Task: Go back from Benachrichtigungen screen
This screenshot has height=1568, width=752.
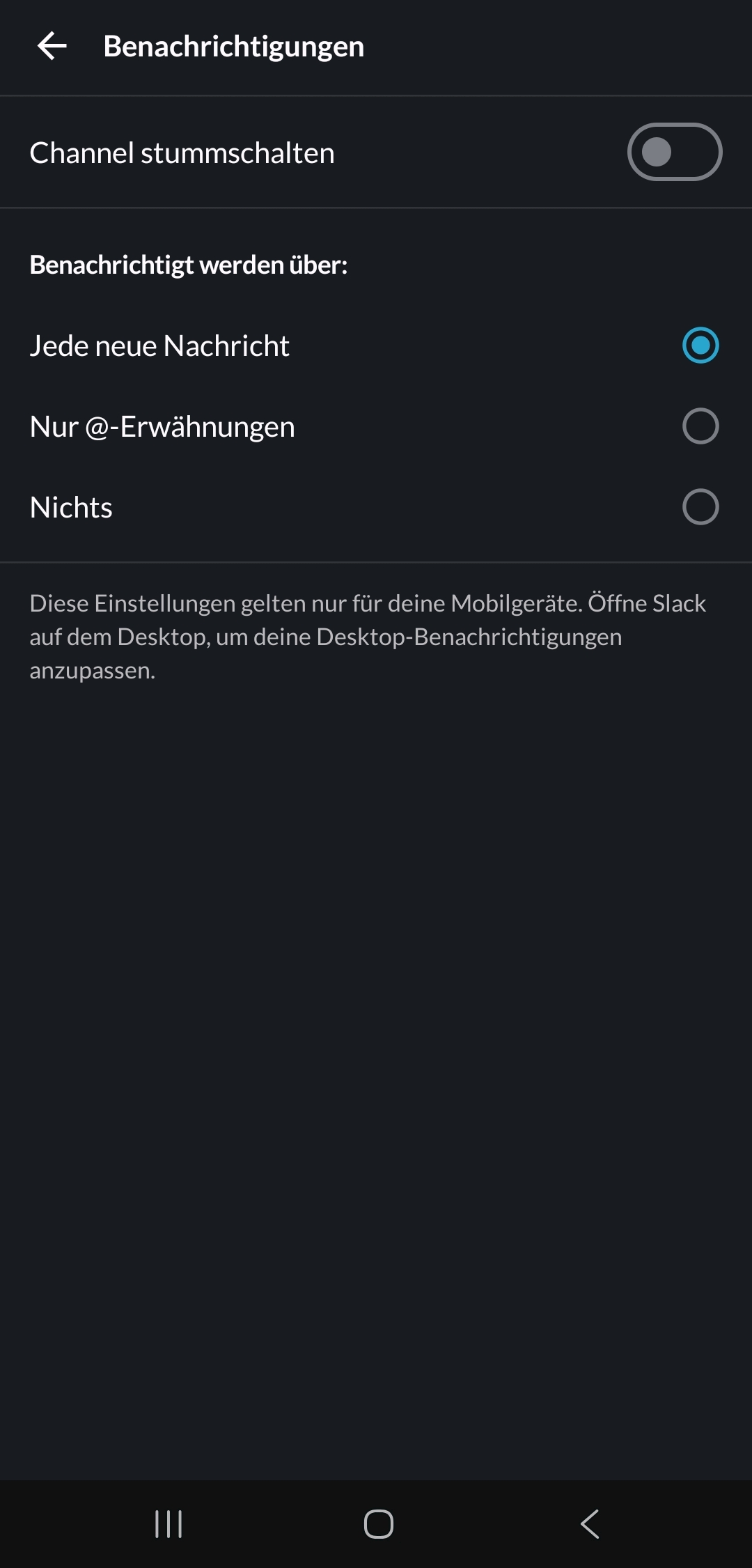Action: 52,47
